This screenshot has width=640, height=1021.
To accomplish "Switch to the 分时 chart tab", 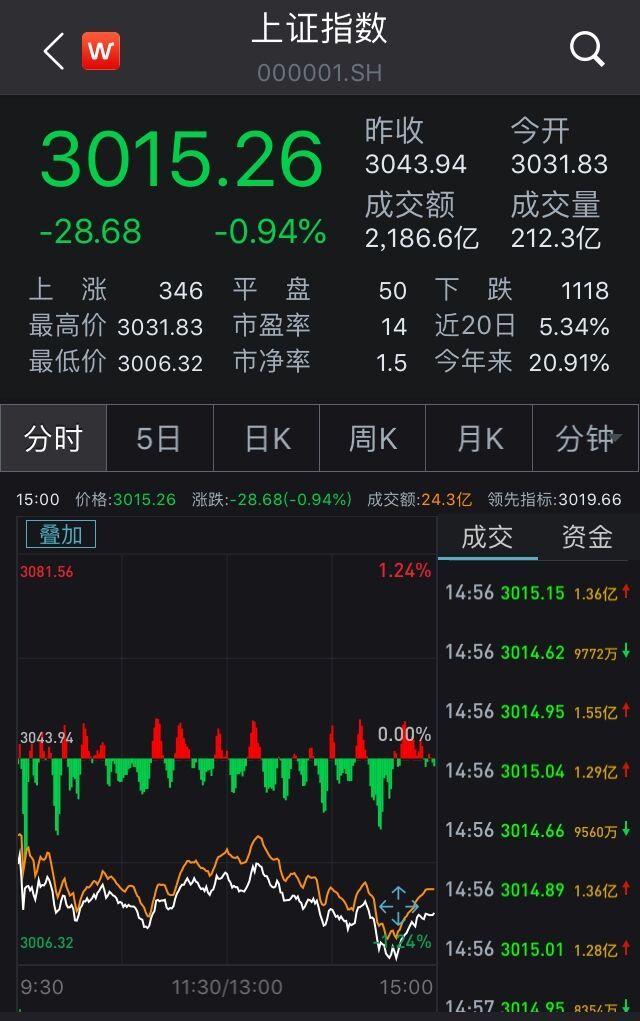I will point(53,438).
